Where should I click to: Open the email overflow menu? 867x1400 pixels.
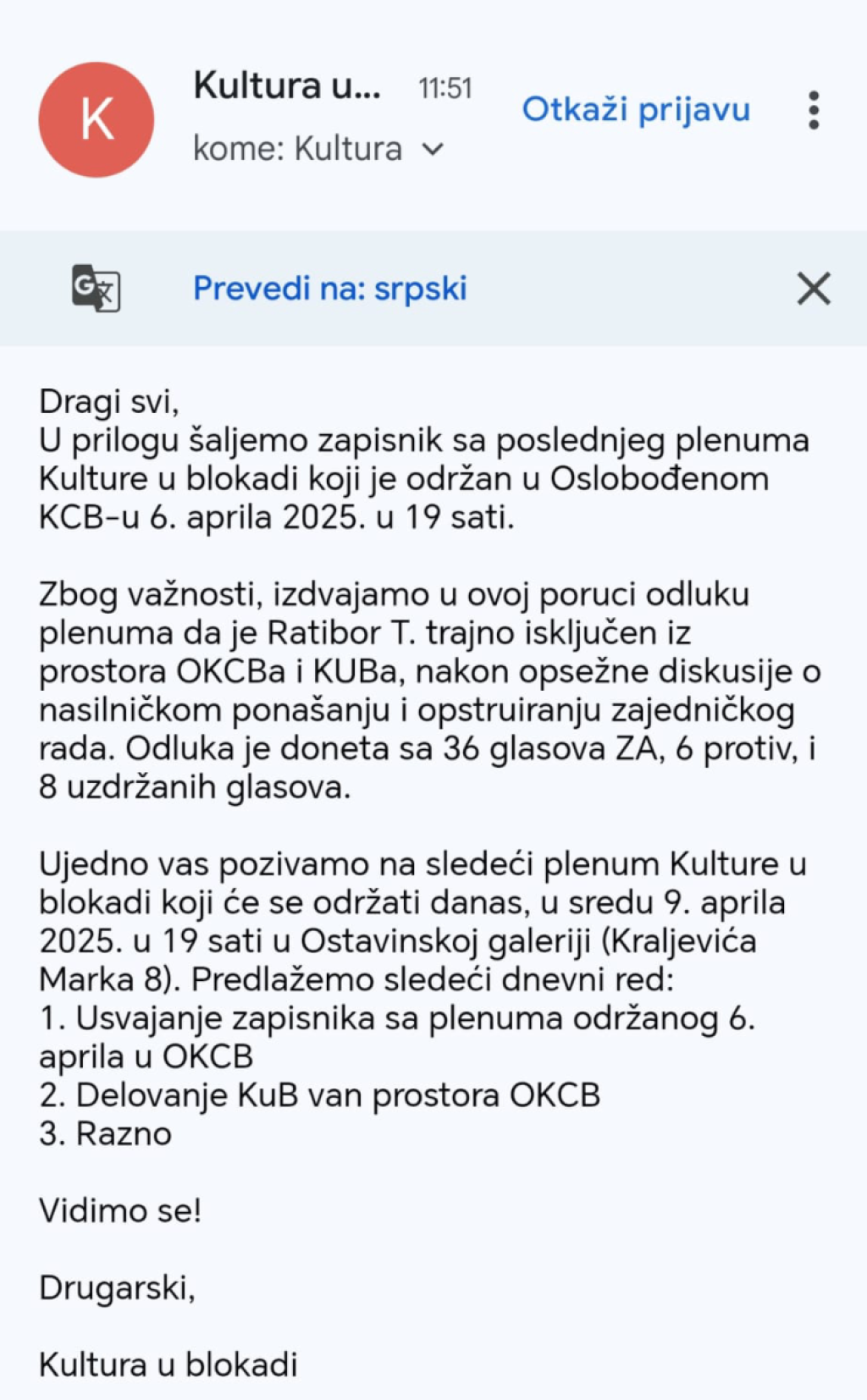814,110
